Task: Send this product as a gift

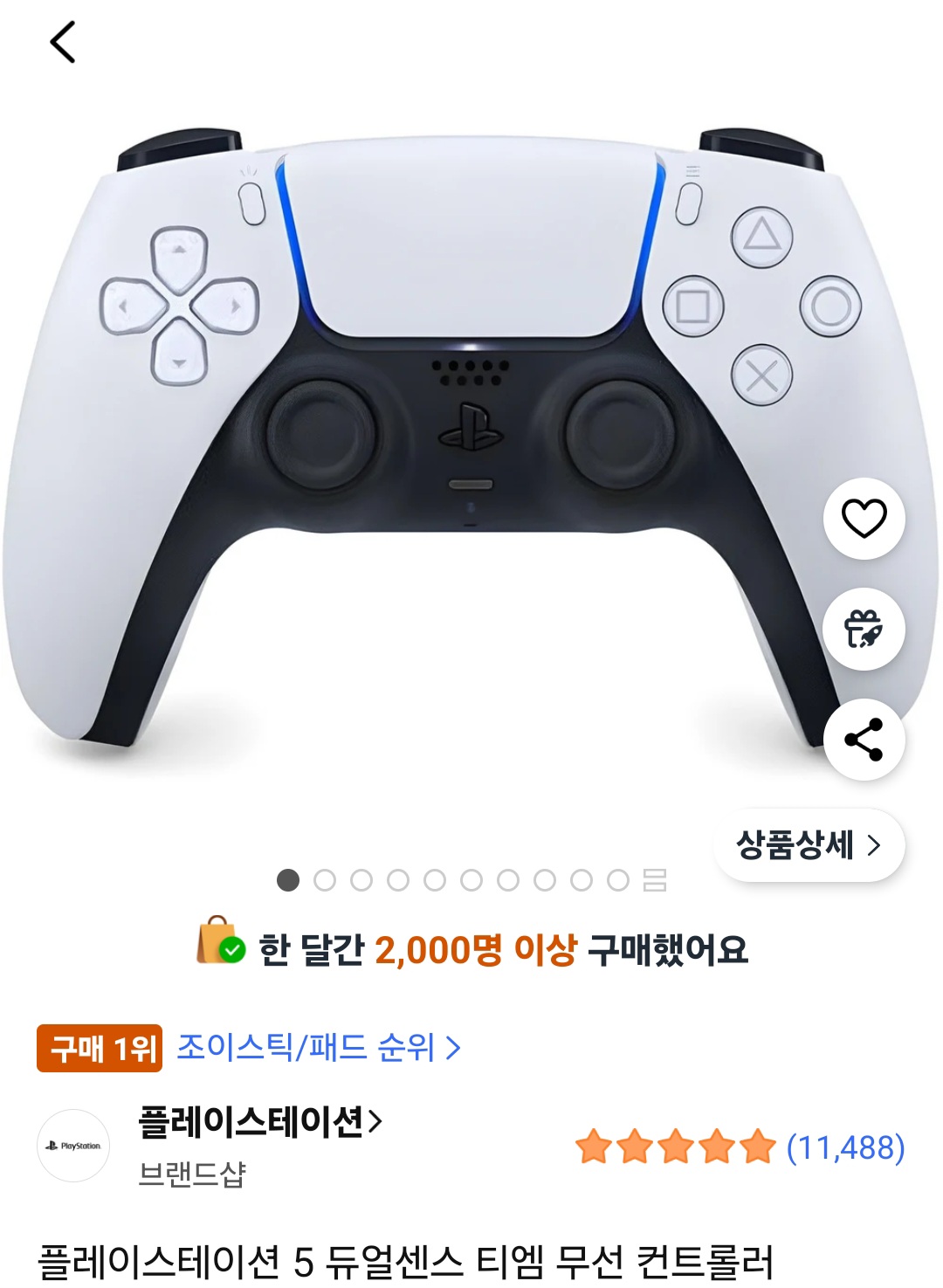Action: [864, 630]
